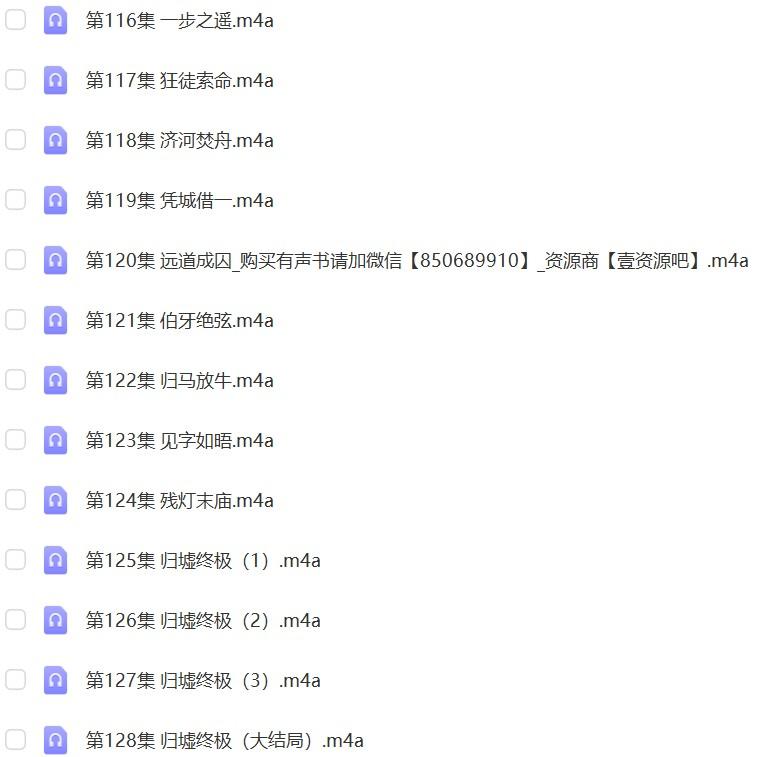Check the box for 第128集 归墟终极（大结局）
This screenshot has width=767, height=757.
tap(15, 740)
